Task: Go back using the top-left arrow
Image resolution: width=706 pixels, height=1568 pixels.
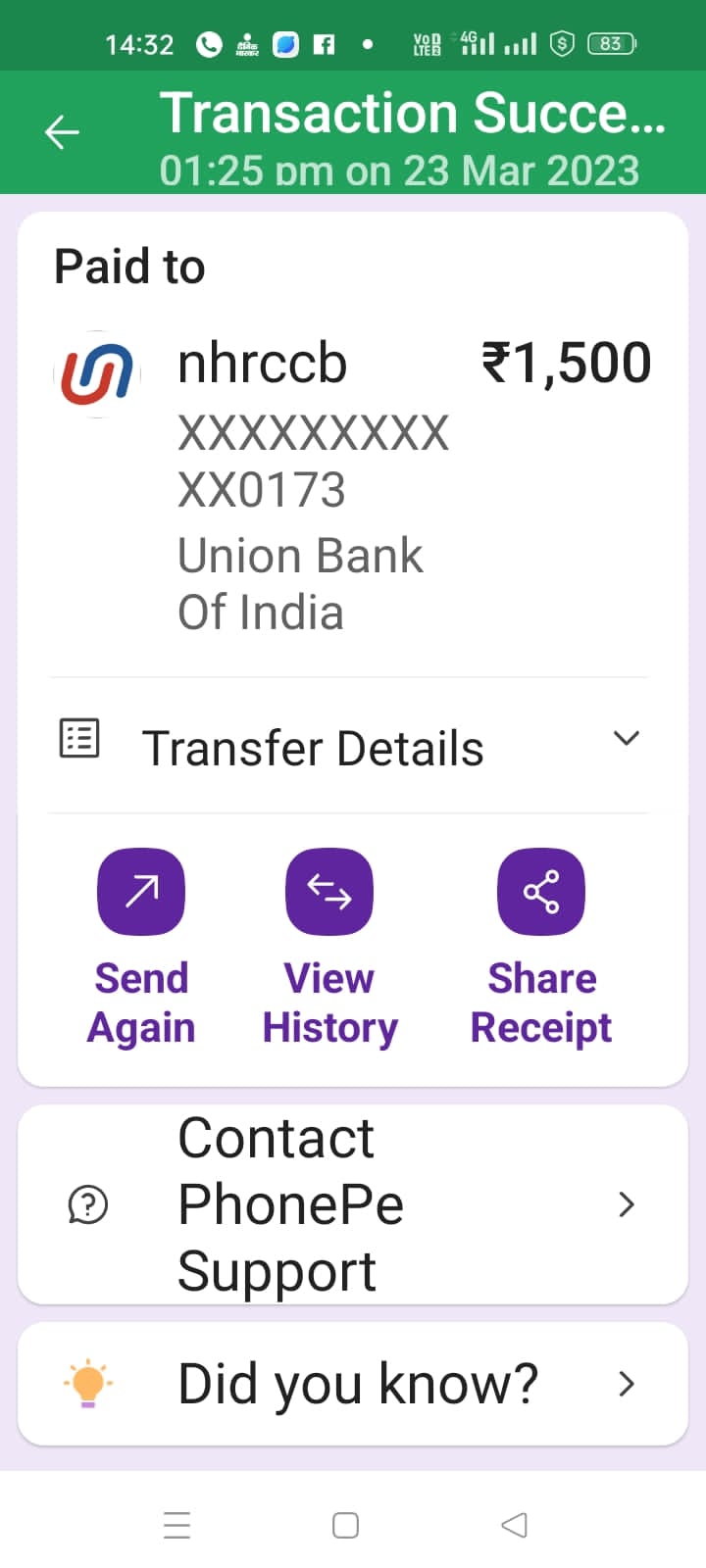Action: coord(62,132)
